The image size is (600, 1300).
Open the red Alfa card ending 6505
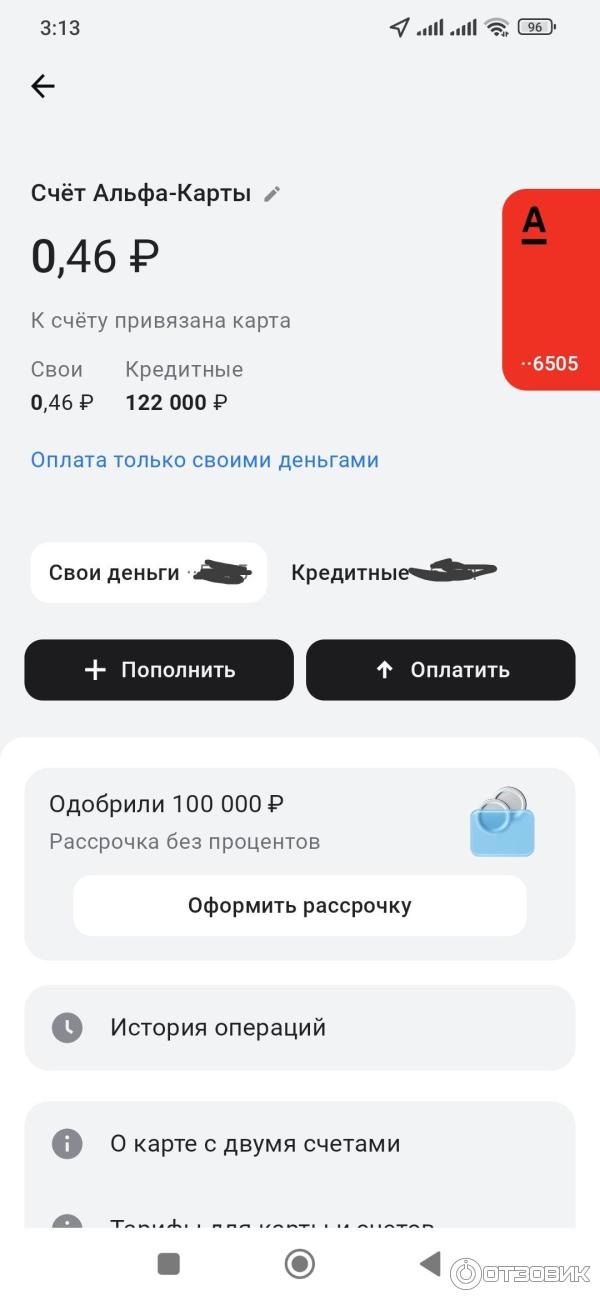[x=551, y=289]
